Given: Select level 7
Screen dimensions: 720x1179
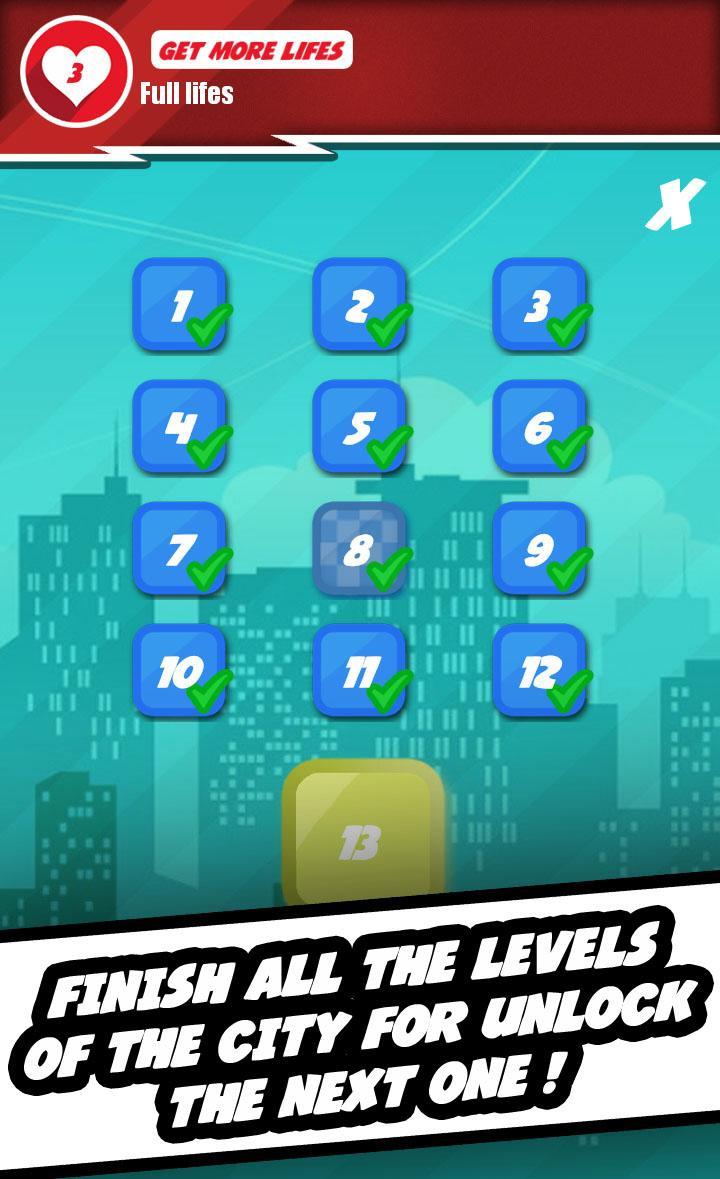Looking at the screenshot, I should coord(180,549).
